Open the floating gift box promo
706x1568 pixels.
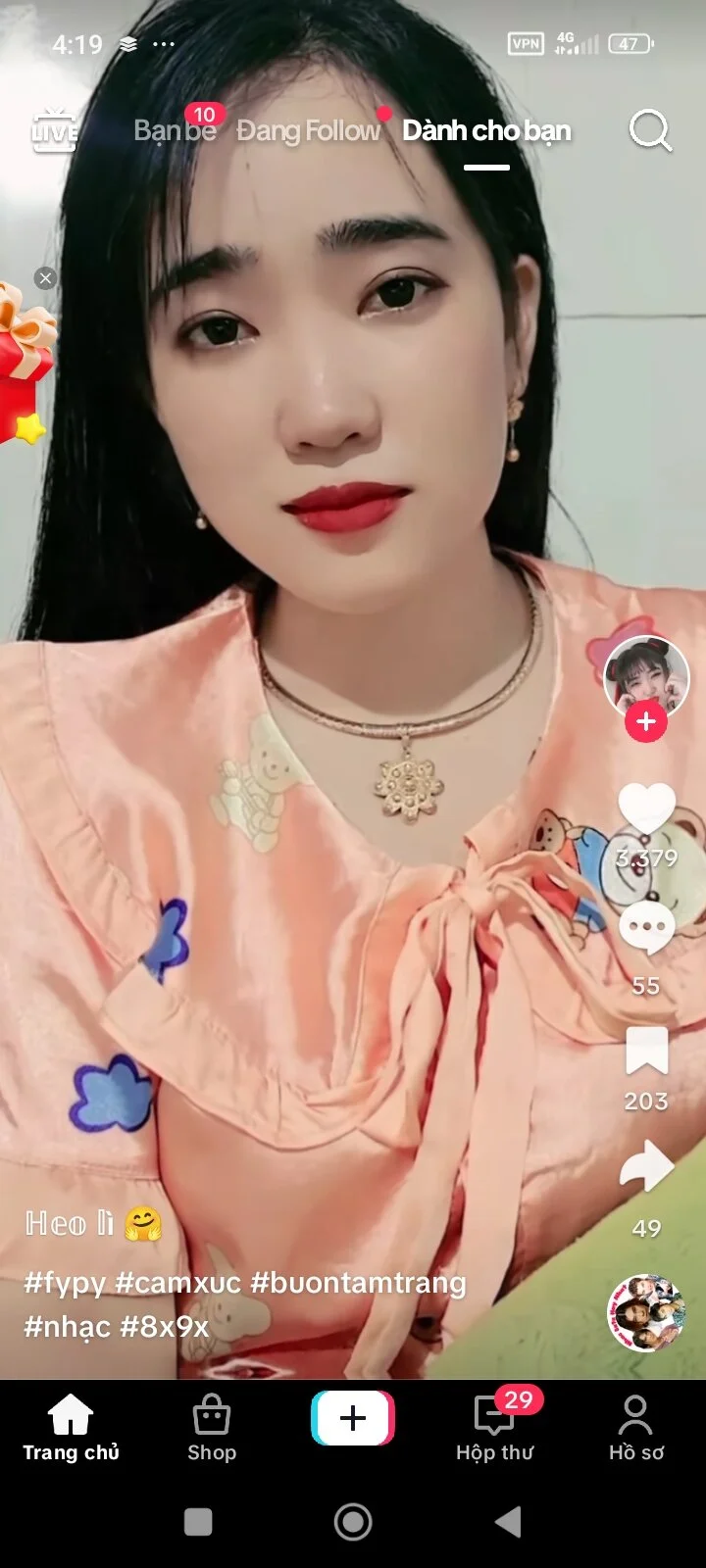coord(22,363)
